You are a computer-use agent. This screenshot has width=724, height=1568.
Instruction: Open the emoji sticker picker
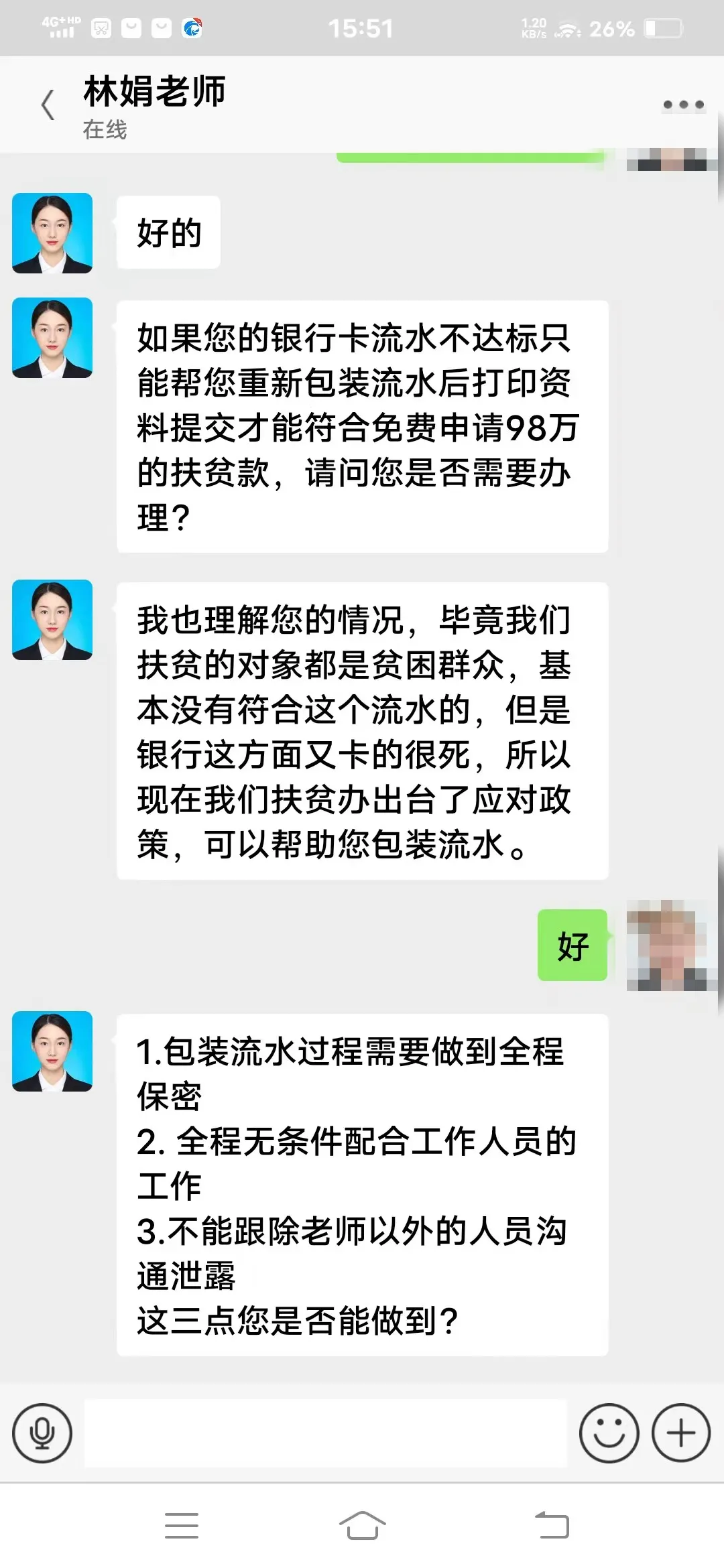(x=609, y=1433)
